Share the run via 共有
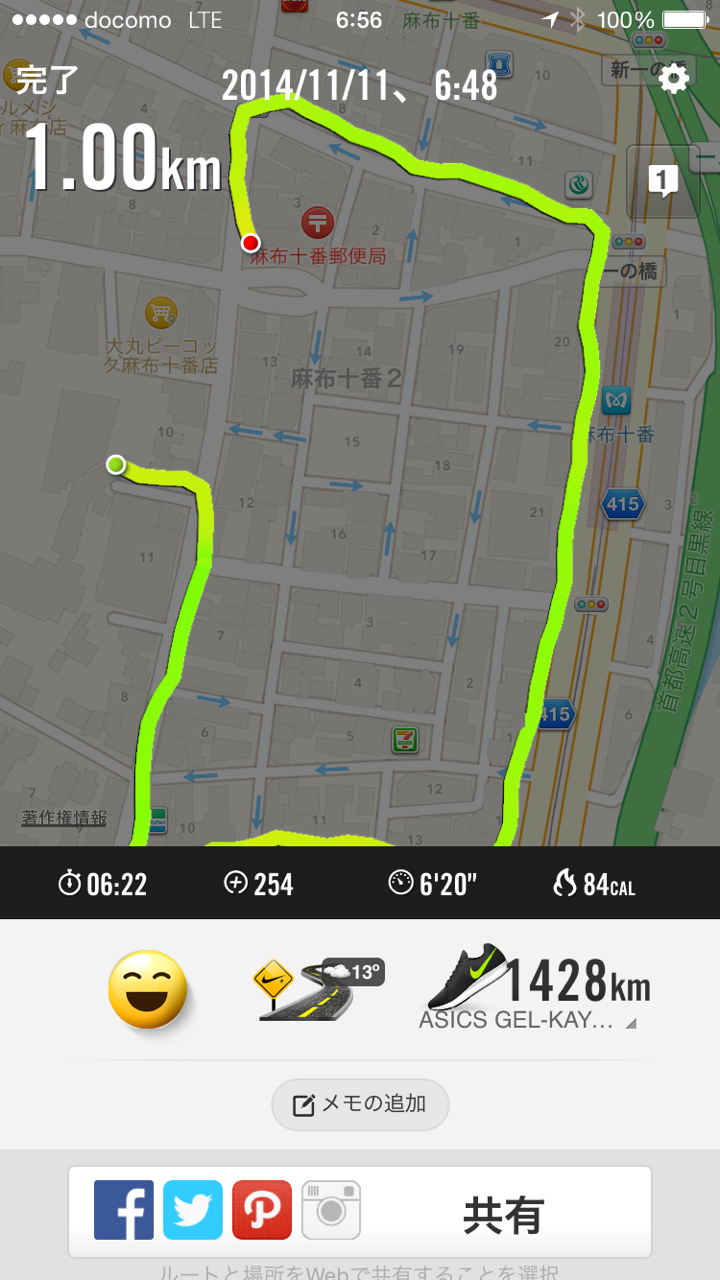This screenshot has width=720, height=1280. click(502, 1213)
